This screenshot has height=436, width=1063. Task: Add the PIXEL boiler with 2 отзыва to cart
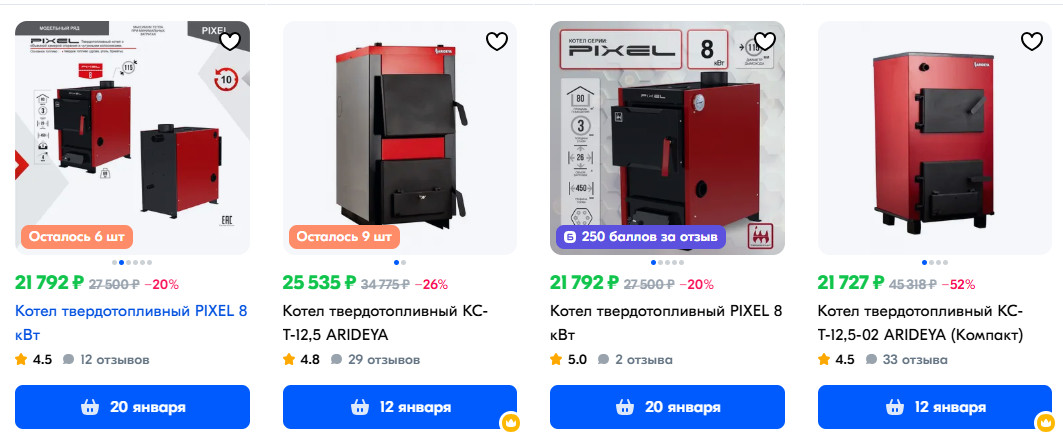(667, 407)
